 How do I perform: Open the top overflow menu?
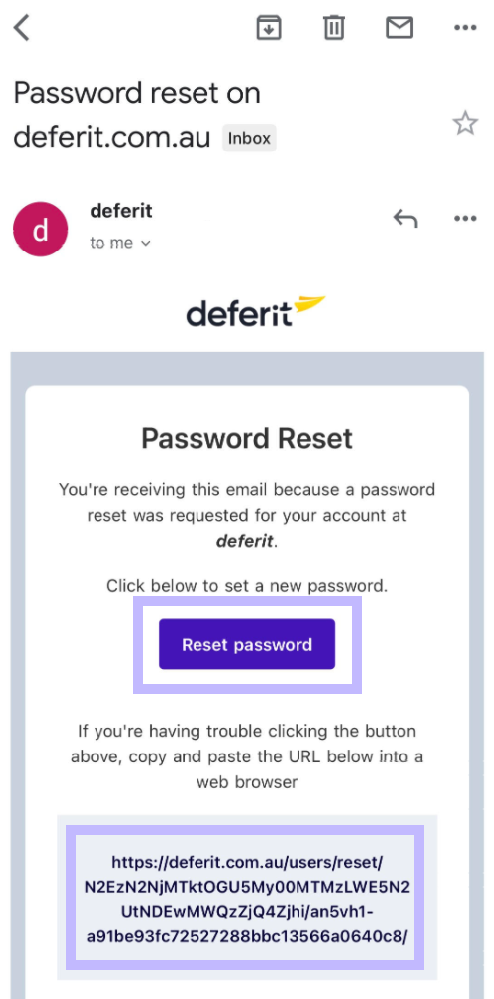(465, 27)
